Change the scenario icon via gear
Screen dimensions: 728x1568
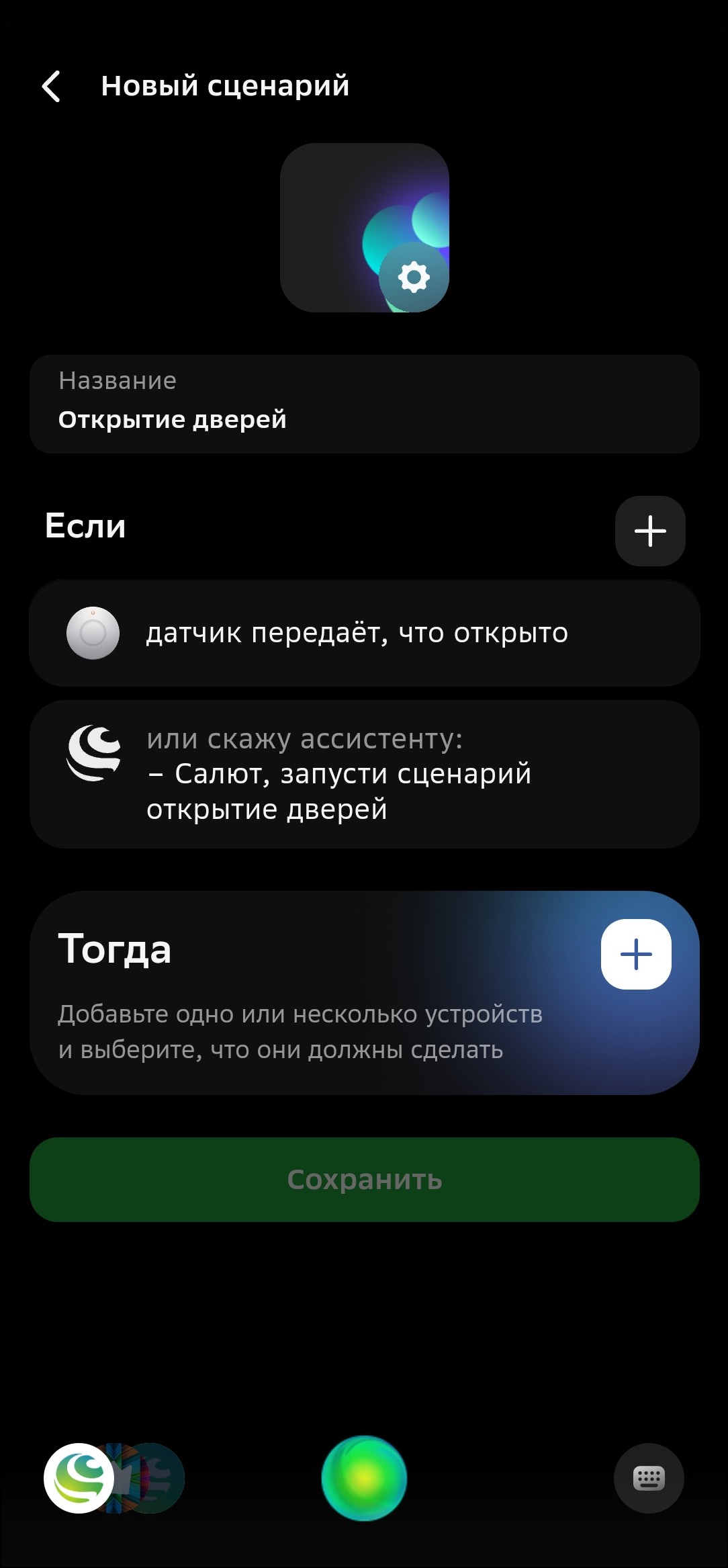pos(414,277)
